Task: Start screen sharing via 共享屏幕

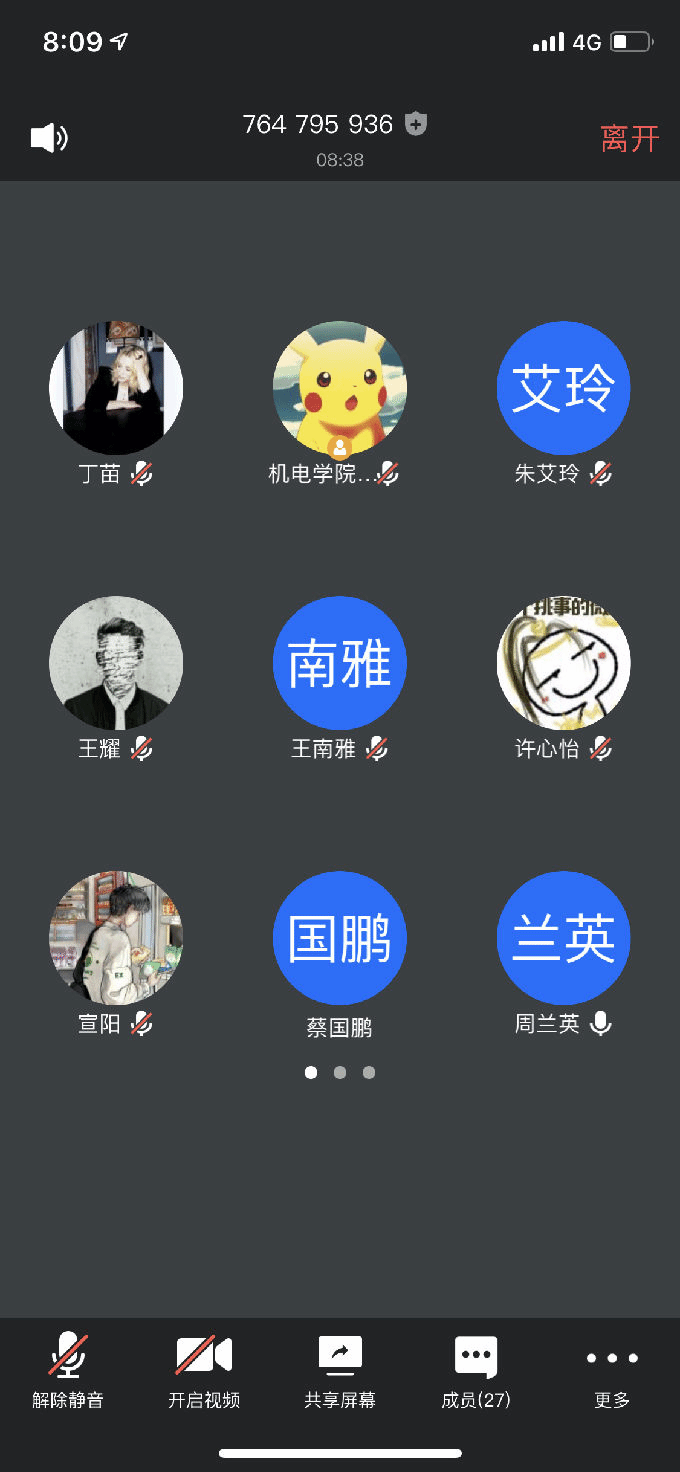Action: tap(340, 1371)
